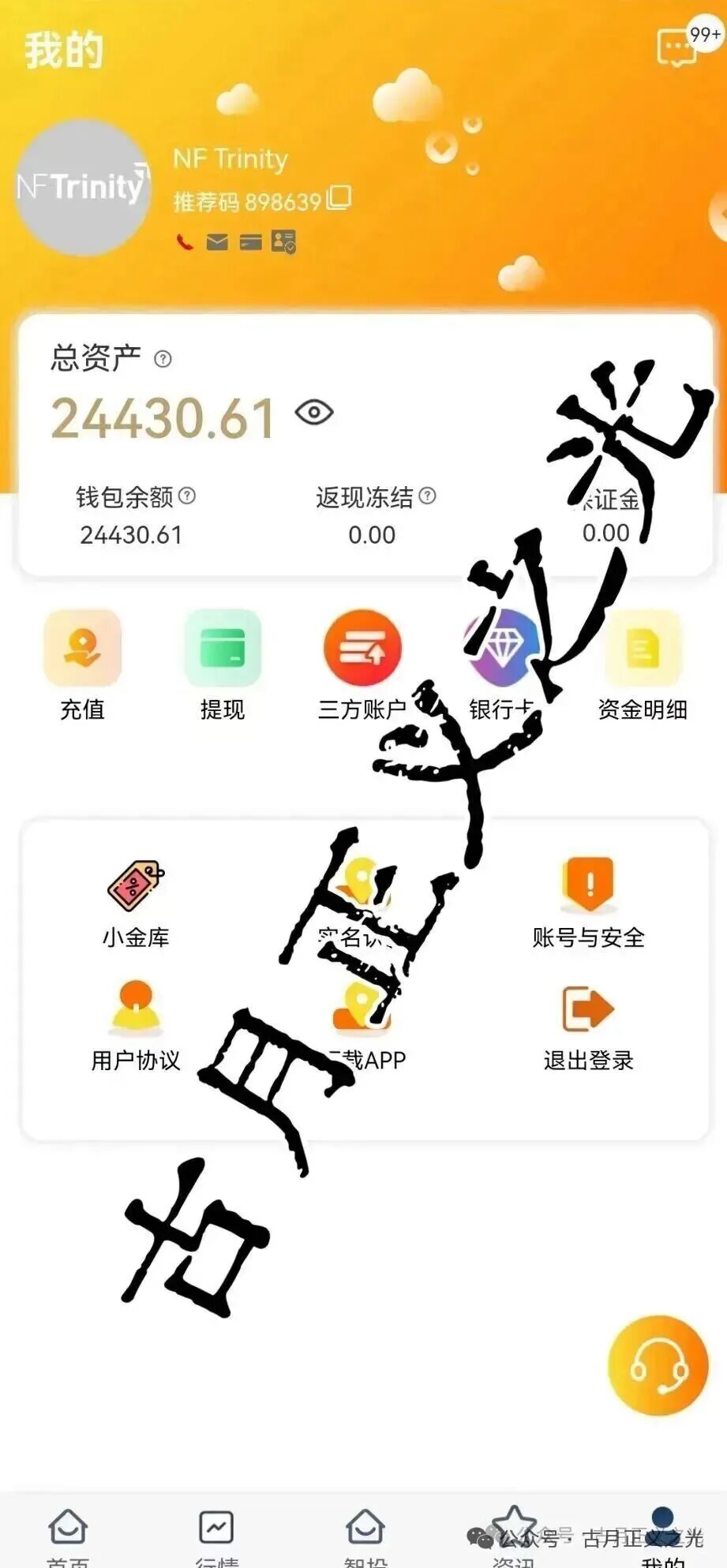
Task: Switch to the 首页 home tab
Action: [x=68, y=1536]
